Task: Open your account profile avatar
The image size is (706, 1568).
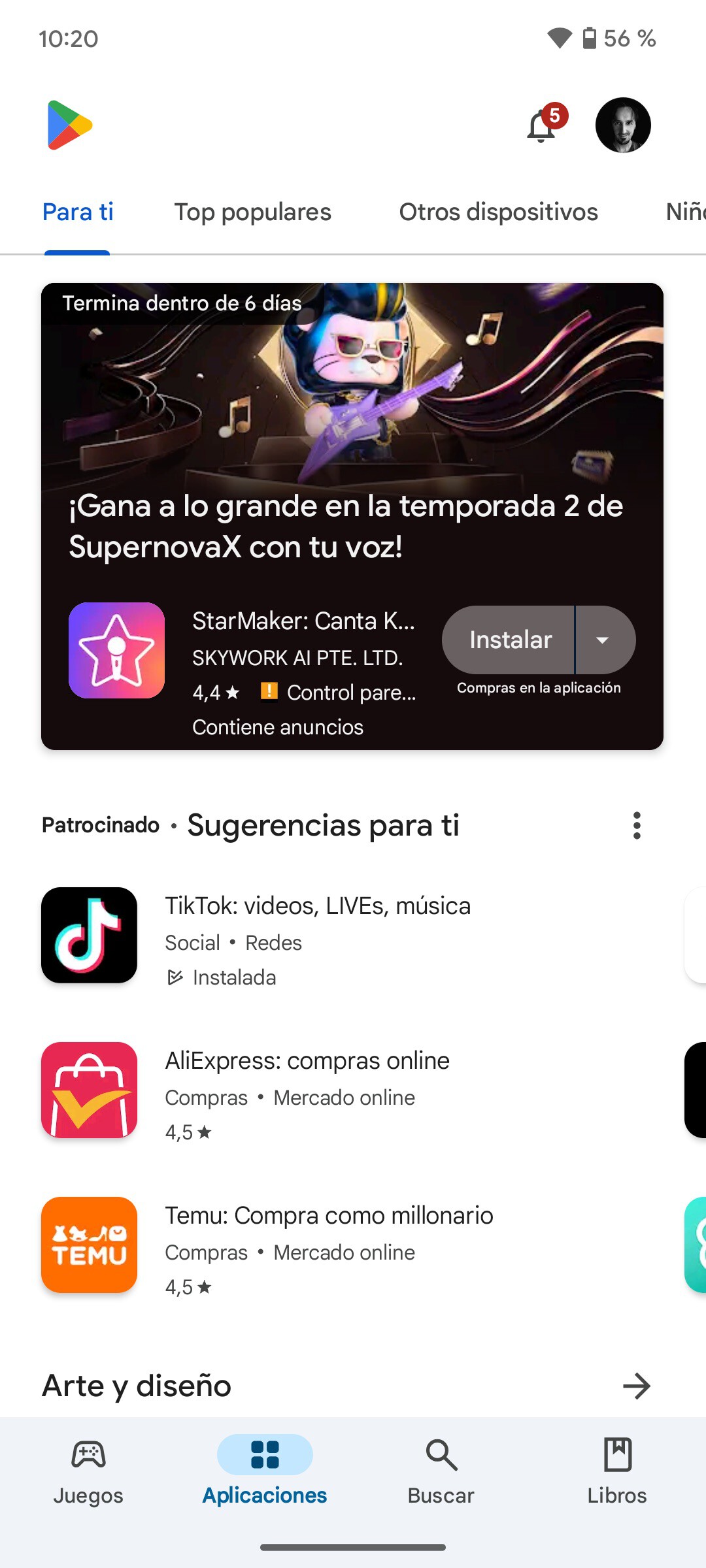Action: pyautogui.click(x=624, y=125)
